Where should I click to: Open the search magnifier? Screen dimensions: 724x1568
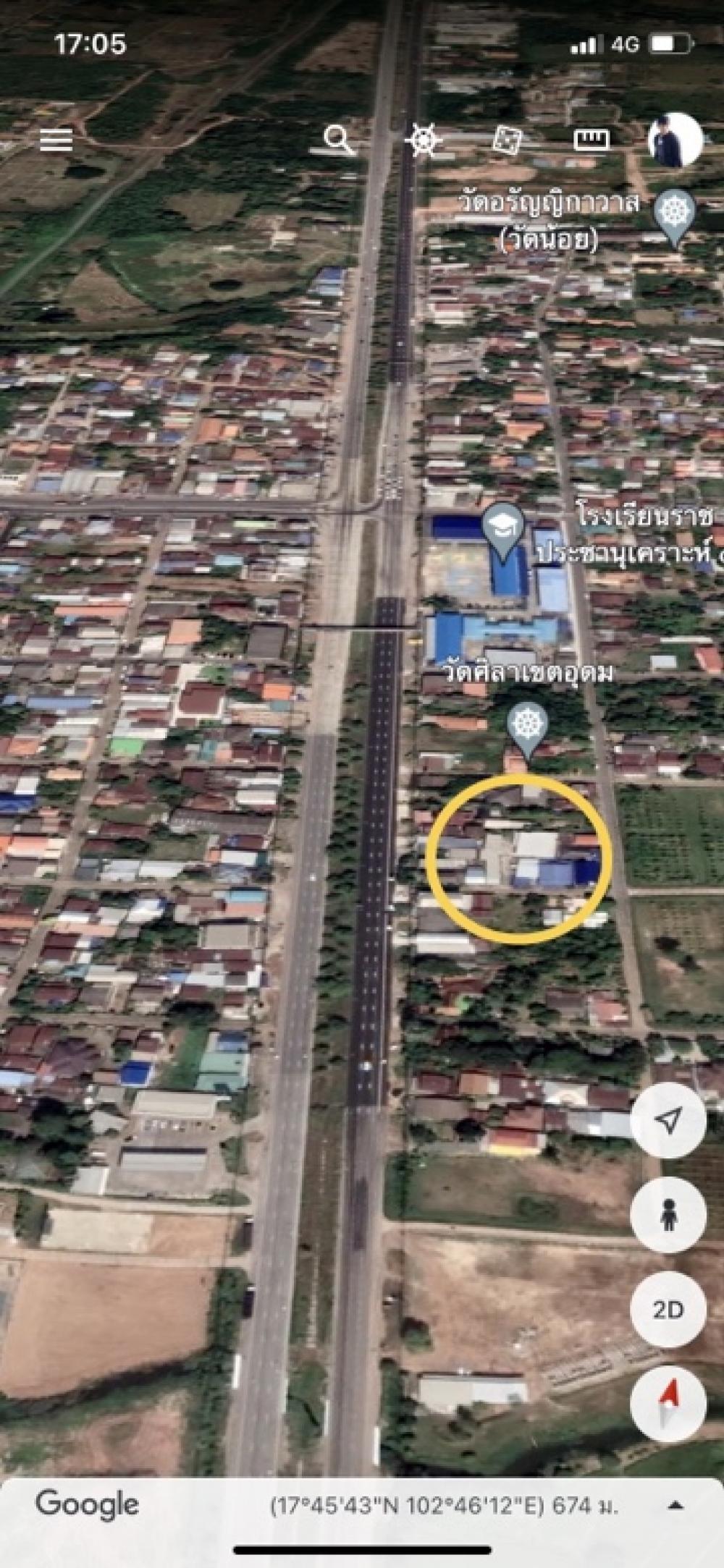(x=338, y=139)
